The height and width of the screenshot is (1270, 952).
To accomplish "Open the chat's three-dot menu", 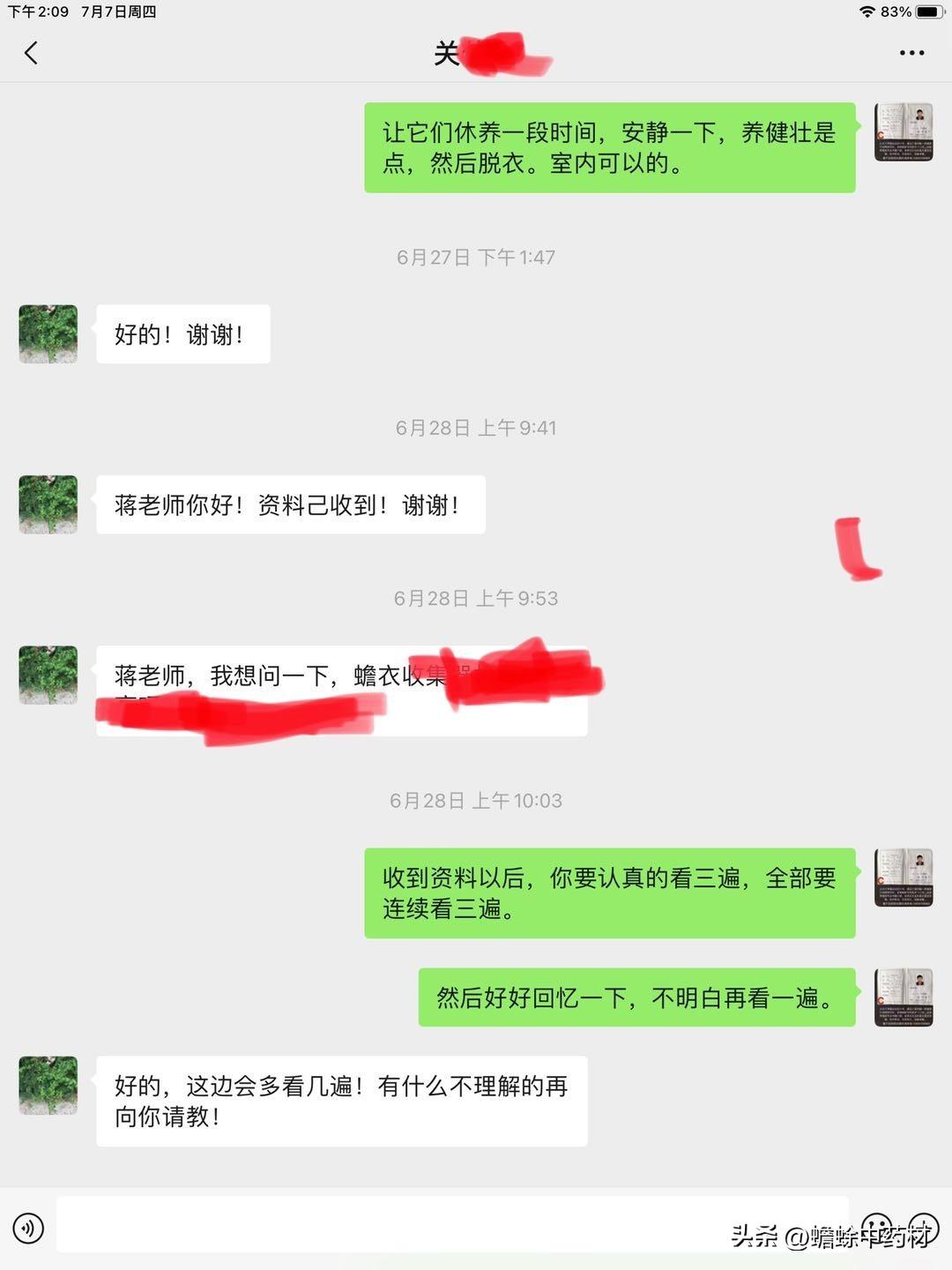I will click(911, 53).
